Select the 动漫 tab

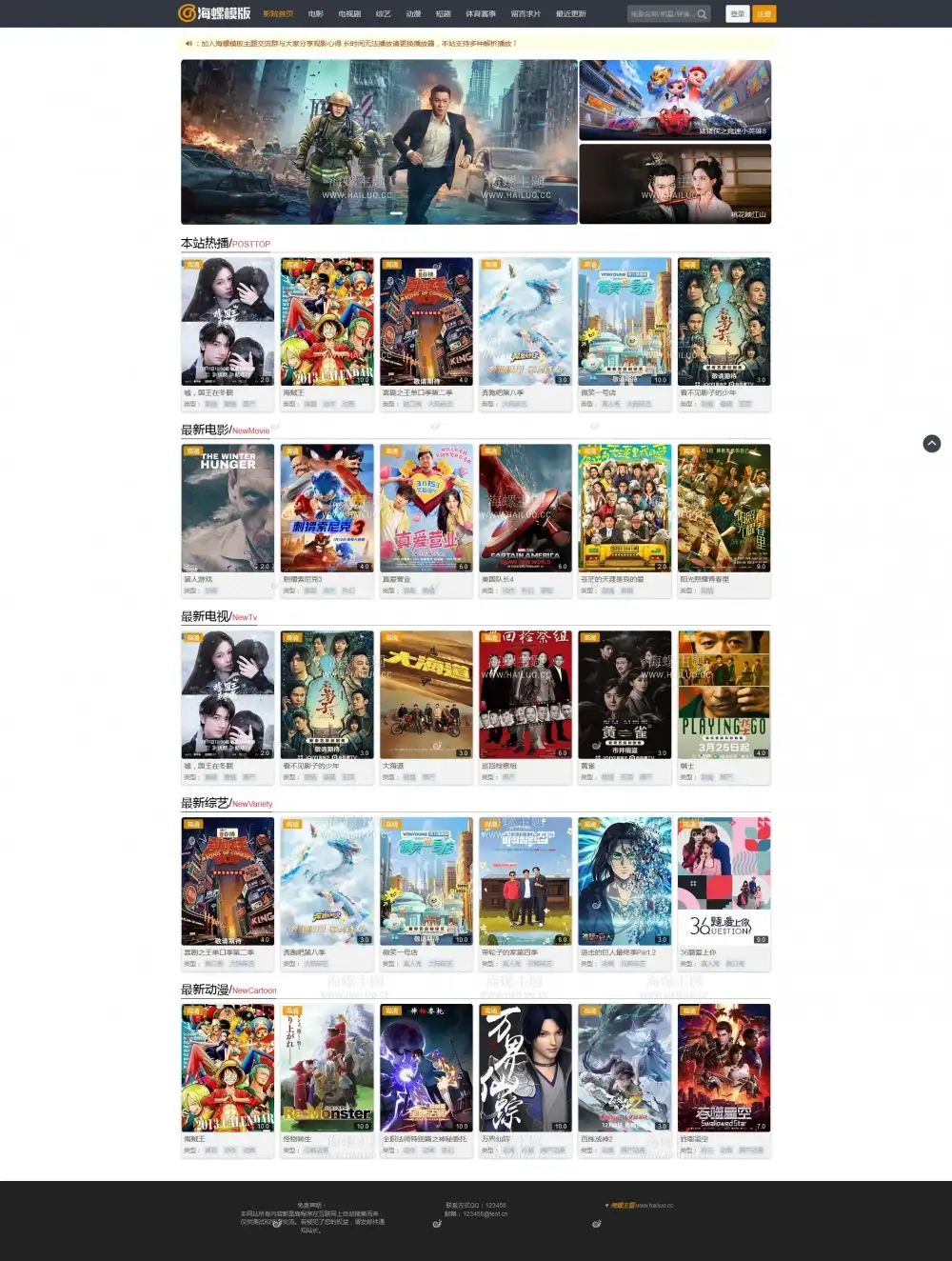point(413,14)
